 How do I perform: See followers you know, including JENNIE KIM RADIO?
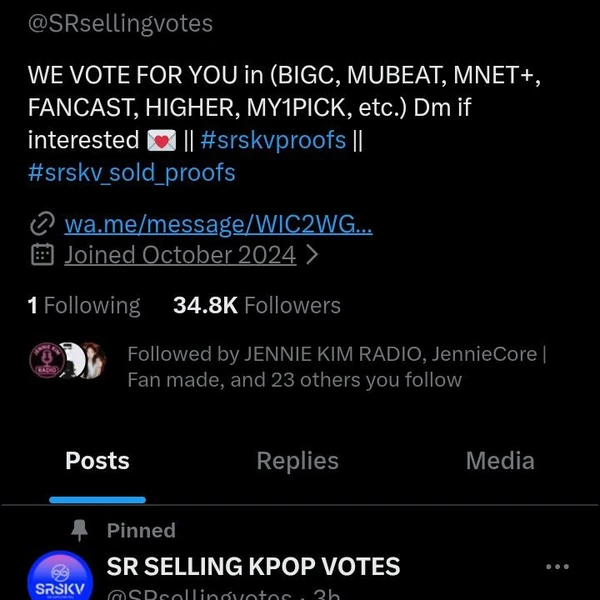tap(336, 367)
